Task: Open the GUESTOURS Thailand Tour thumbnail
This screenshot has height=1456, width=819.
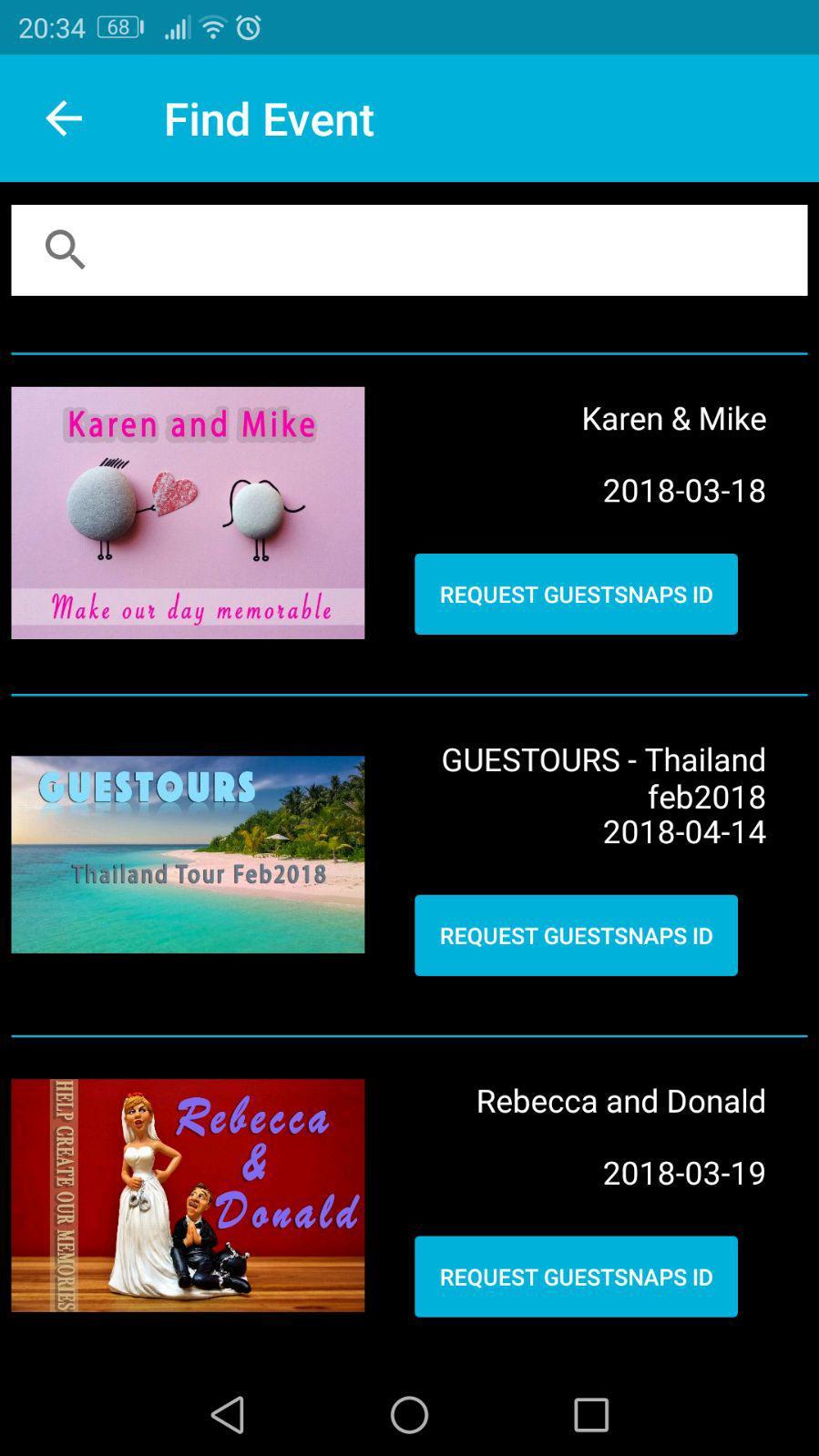Action: point(187,854)
